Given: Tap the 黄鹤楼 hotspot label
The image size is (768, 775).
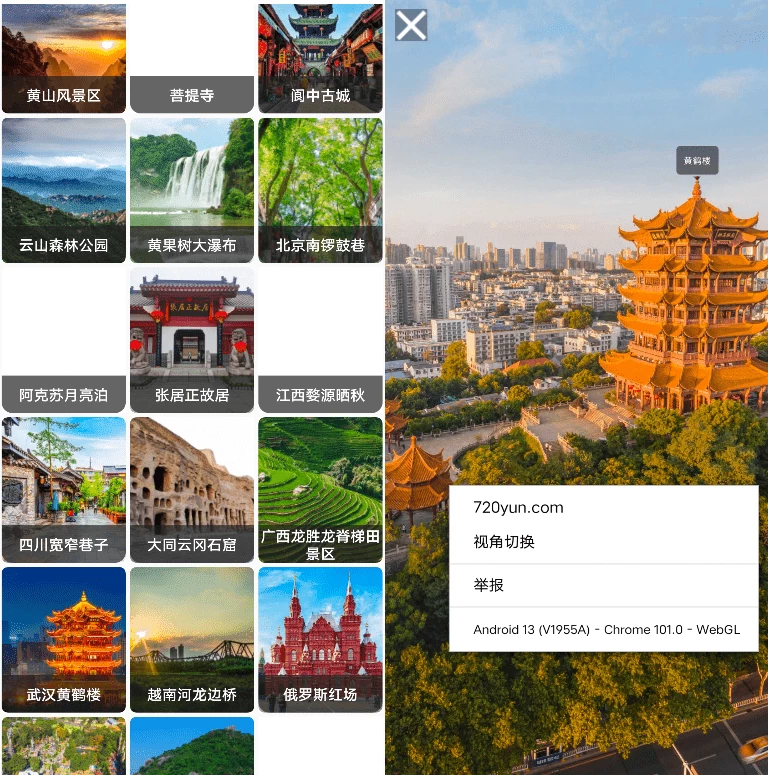Looking at the screenshot, I should [x=697, y=161].
